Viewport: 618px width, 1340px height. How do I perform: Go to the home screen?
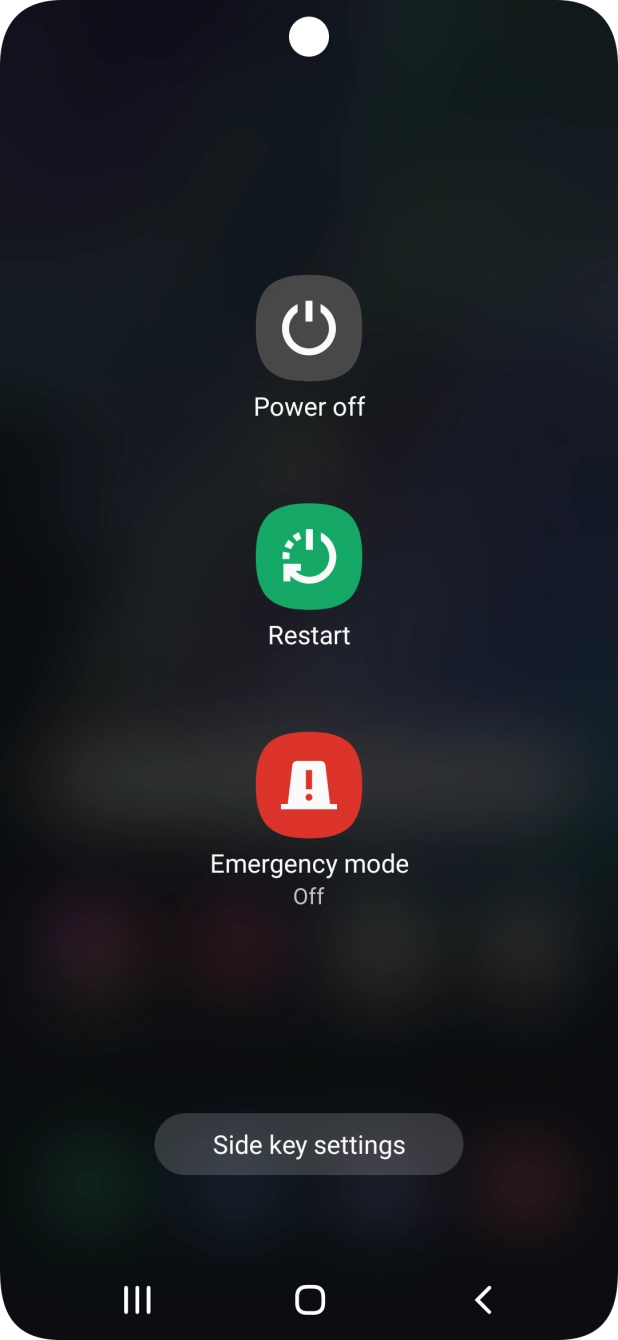coord(310,1299)
